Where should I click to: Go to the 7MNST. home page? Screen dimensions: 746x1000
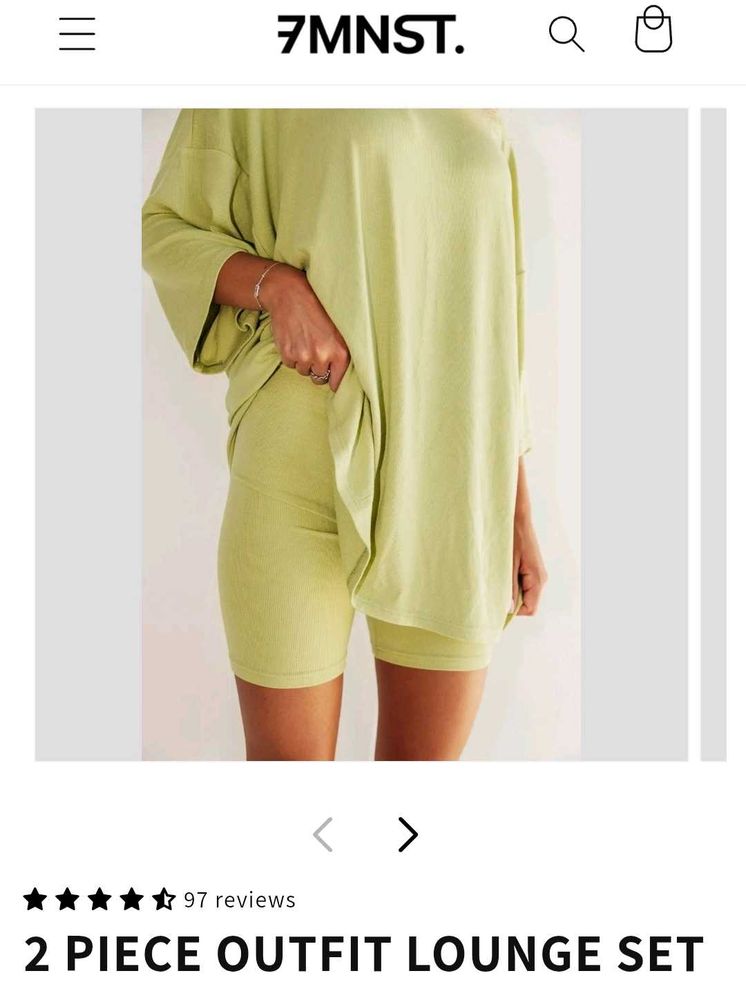(x=370, y=36)
